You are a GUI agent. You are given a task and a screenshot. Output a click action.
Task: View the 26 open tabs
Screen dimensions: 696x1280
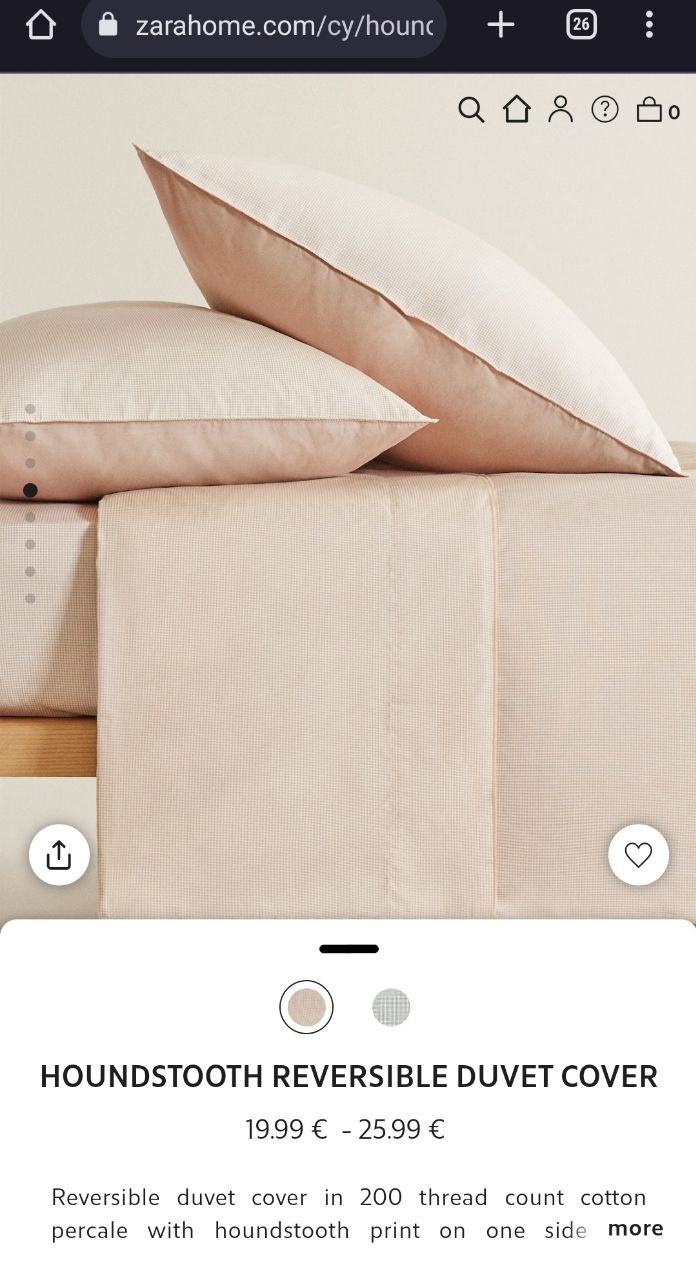[x=581, y=25]
